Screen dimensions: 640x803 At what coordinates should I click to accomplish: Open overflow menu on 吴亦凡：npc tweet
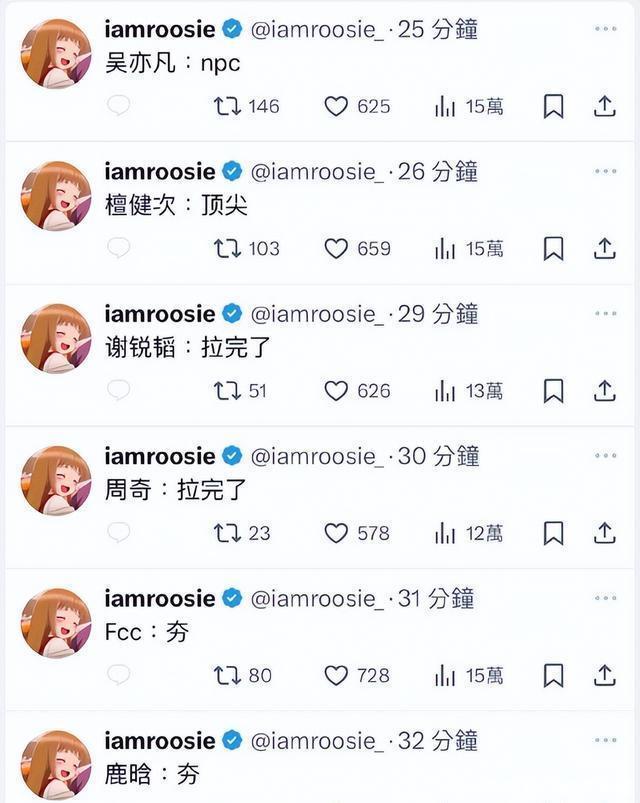pyautogui.click(x=605, y=29)
